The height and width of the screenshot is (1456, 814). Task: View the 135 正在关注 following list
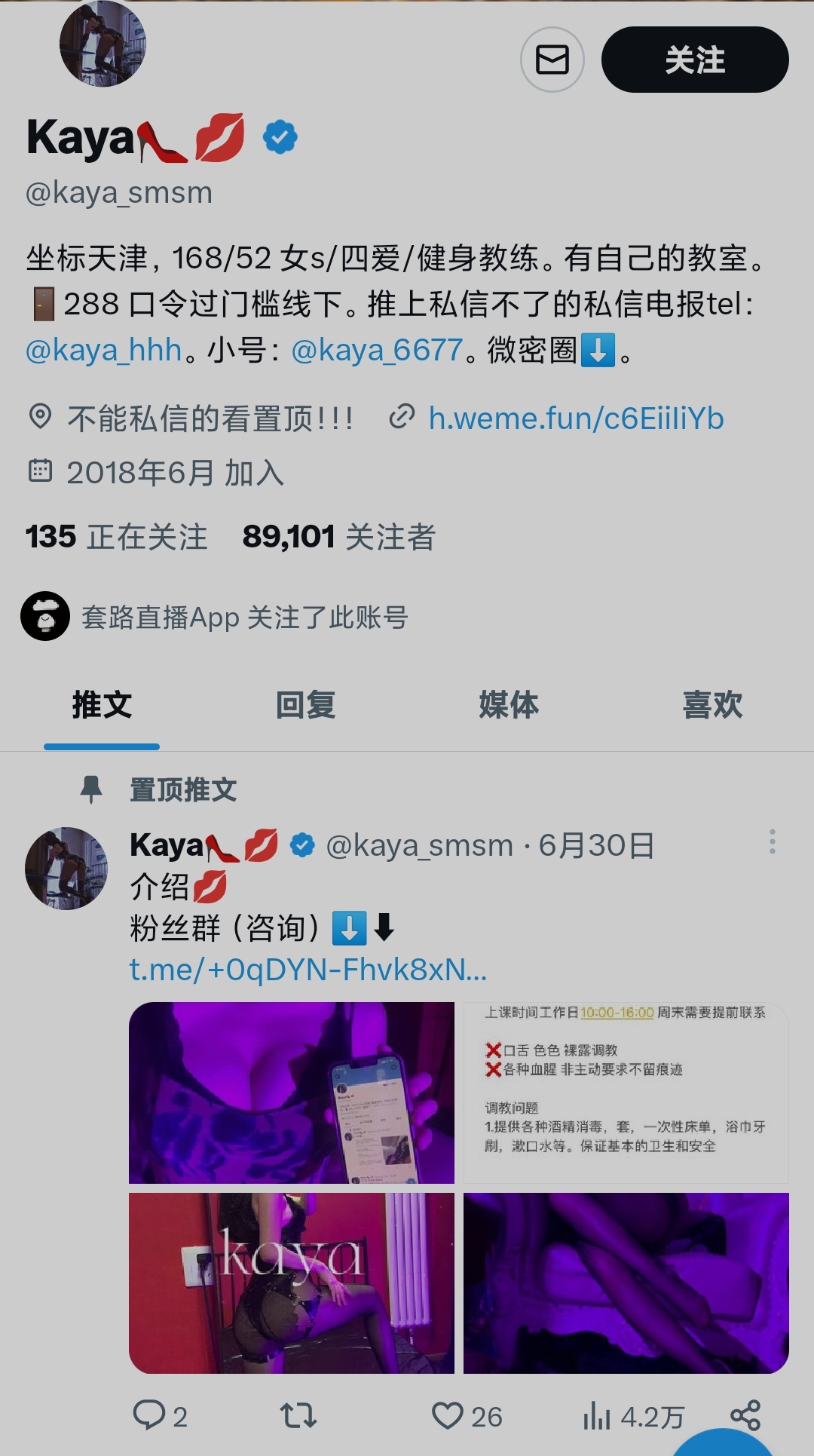[x=116, y=537]
